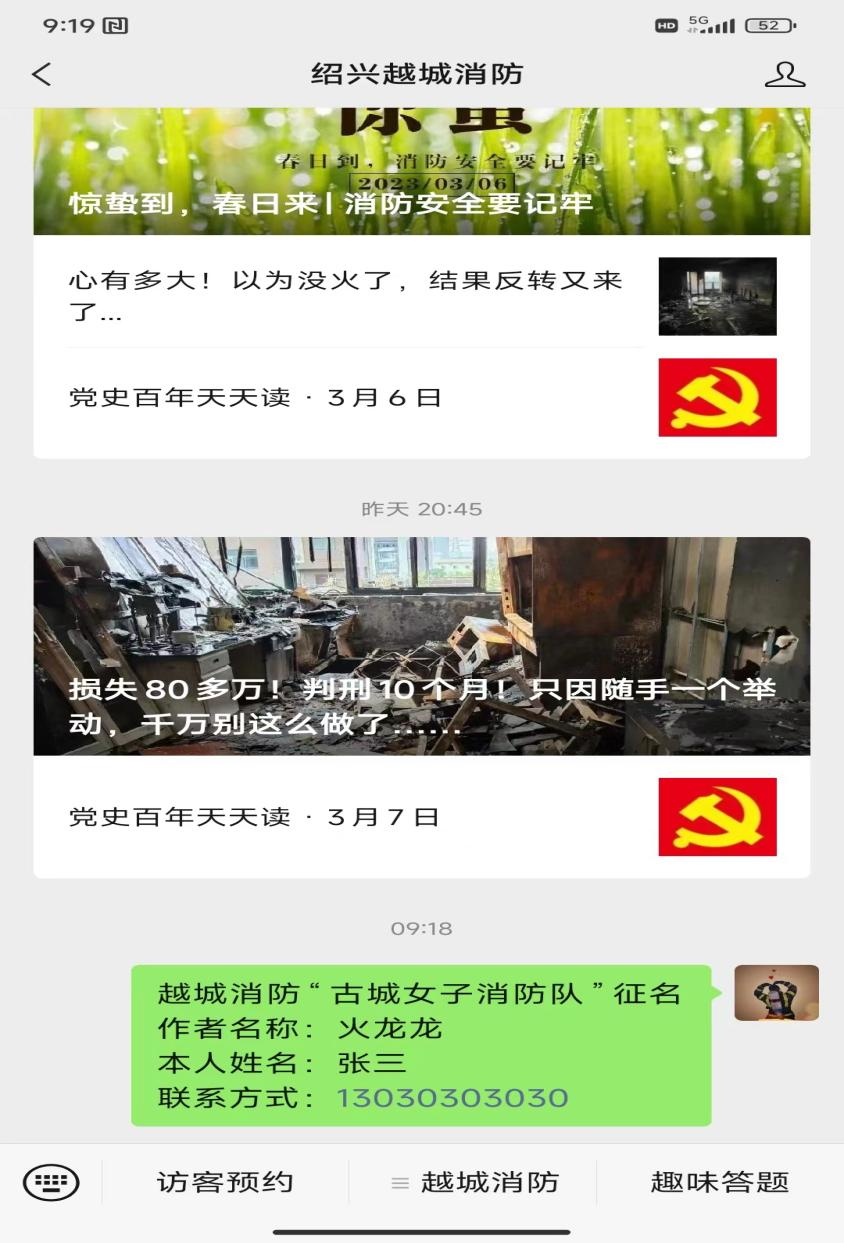
Task: Open the 趣味答题 menu
Action: click(719, 1182)
